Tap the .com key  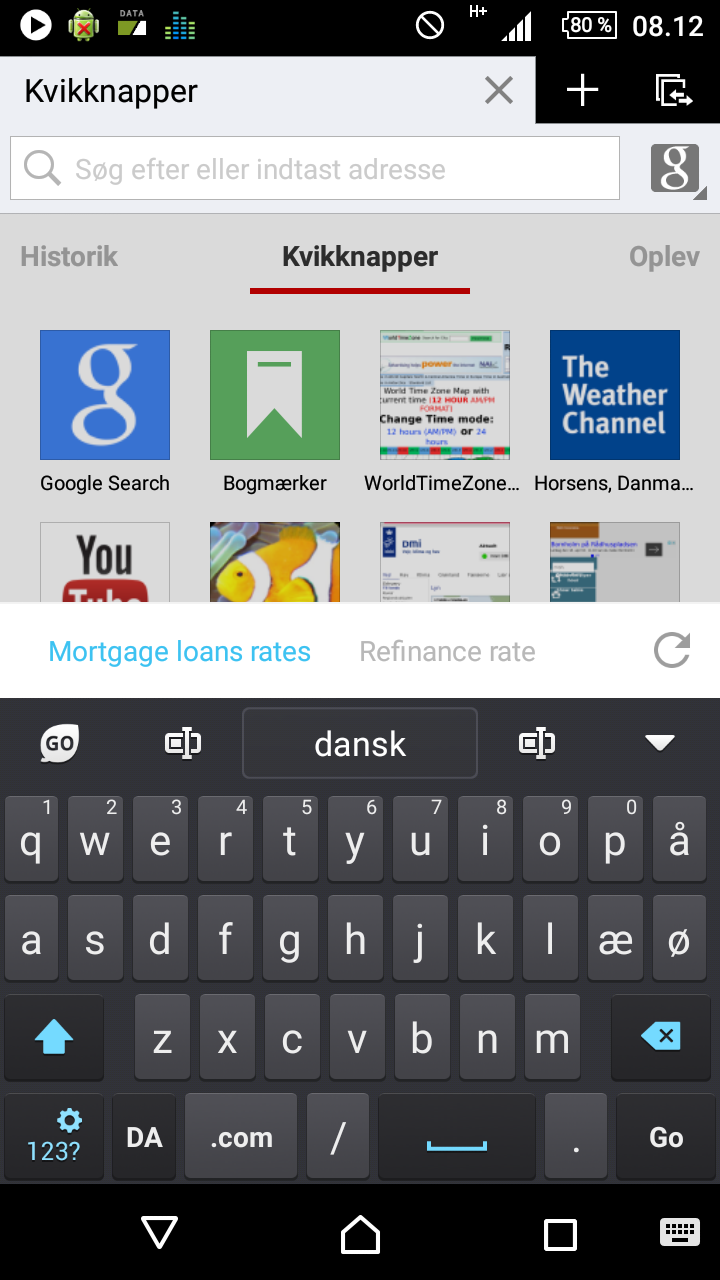tap(241, 1137)
